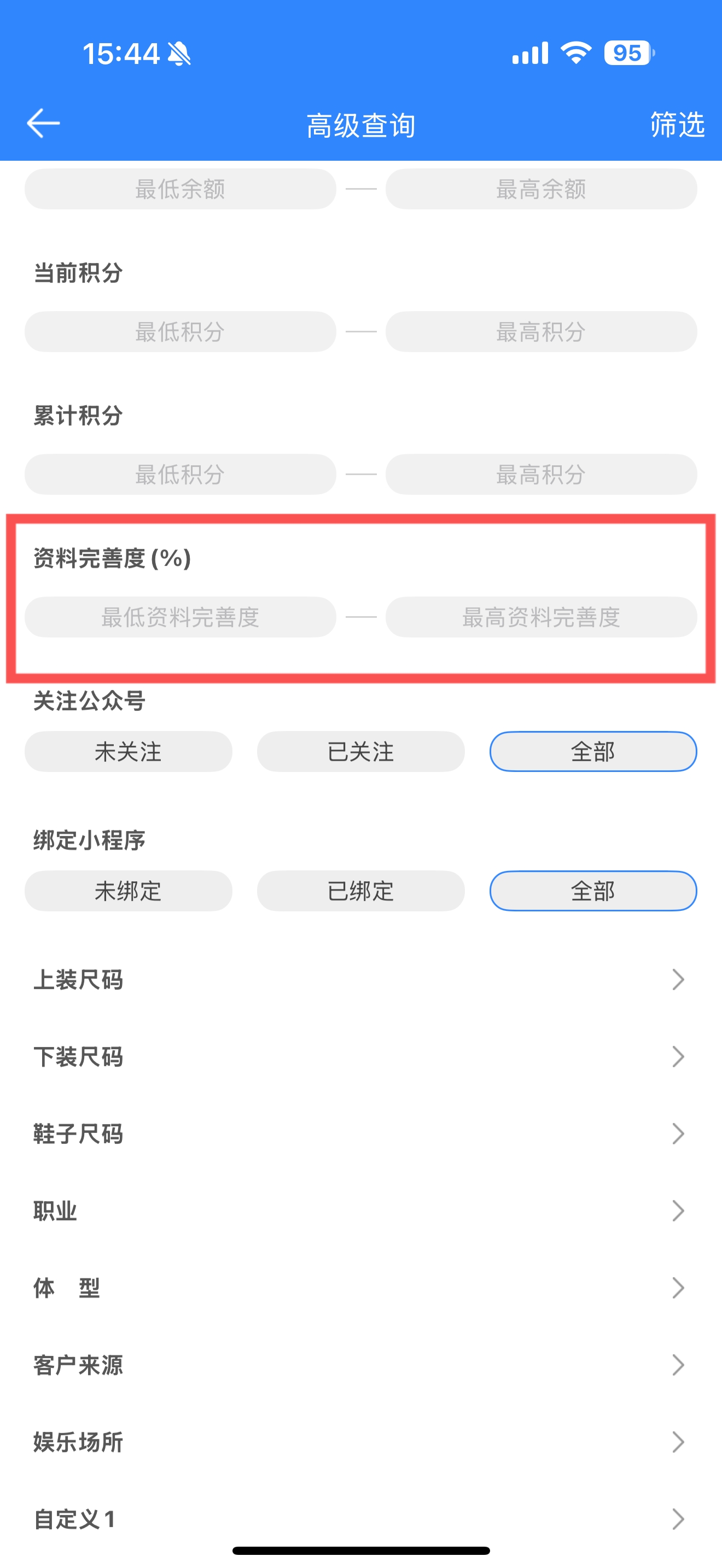Enter 最高积分 under 累计积分
The image size is (722, 1568).
pos(541,474)
